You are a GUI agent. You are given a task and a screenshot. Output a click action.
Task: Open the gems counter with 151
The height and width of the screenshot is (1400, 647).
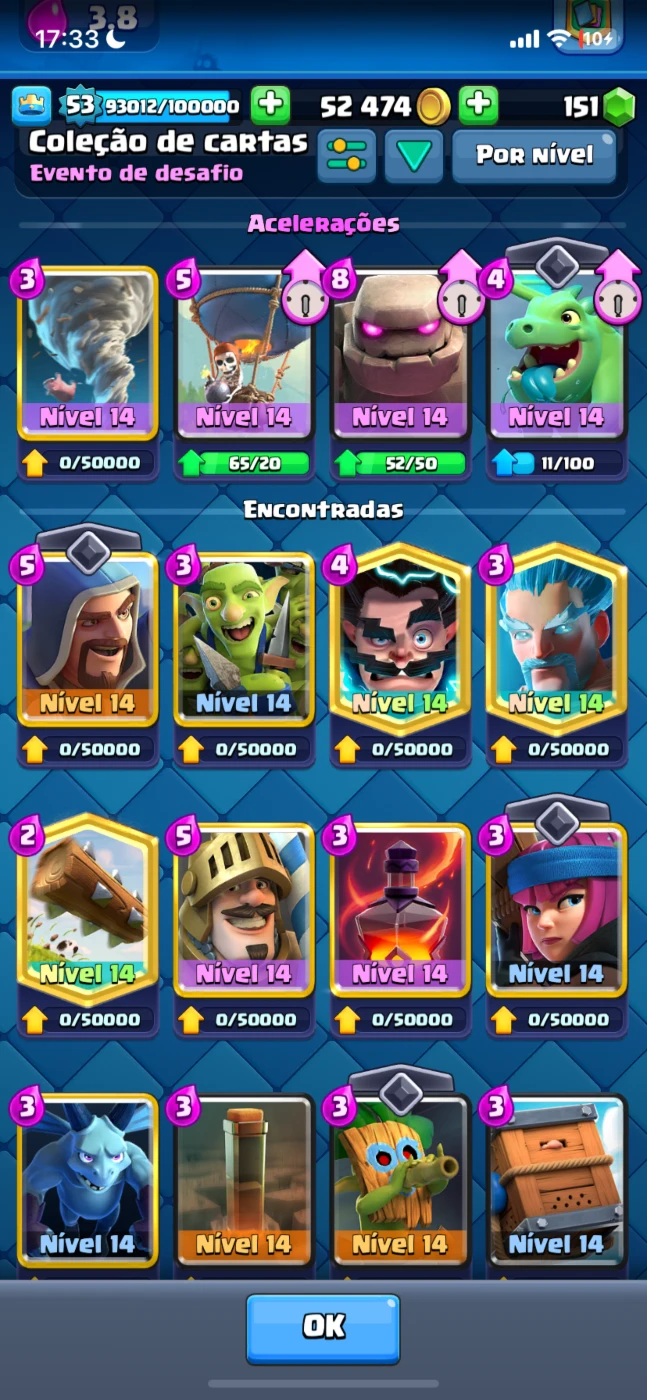click(597, 105)
